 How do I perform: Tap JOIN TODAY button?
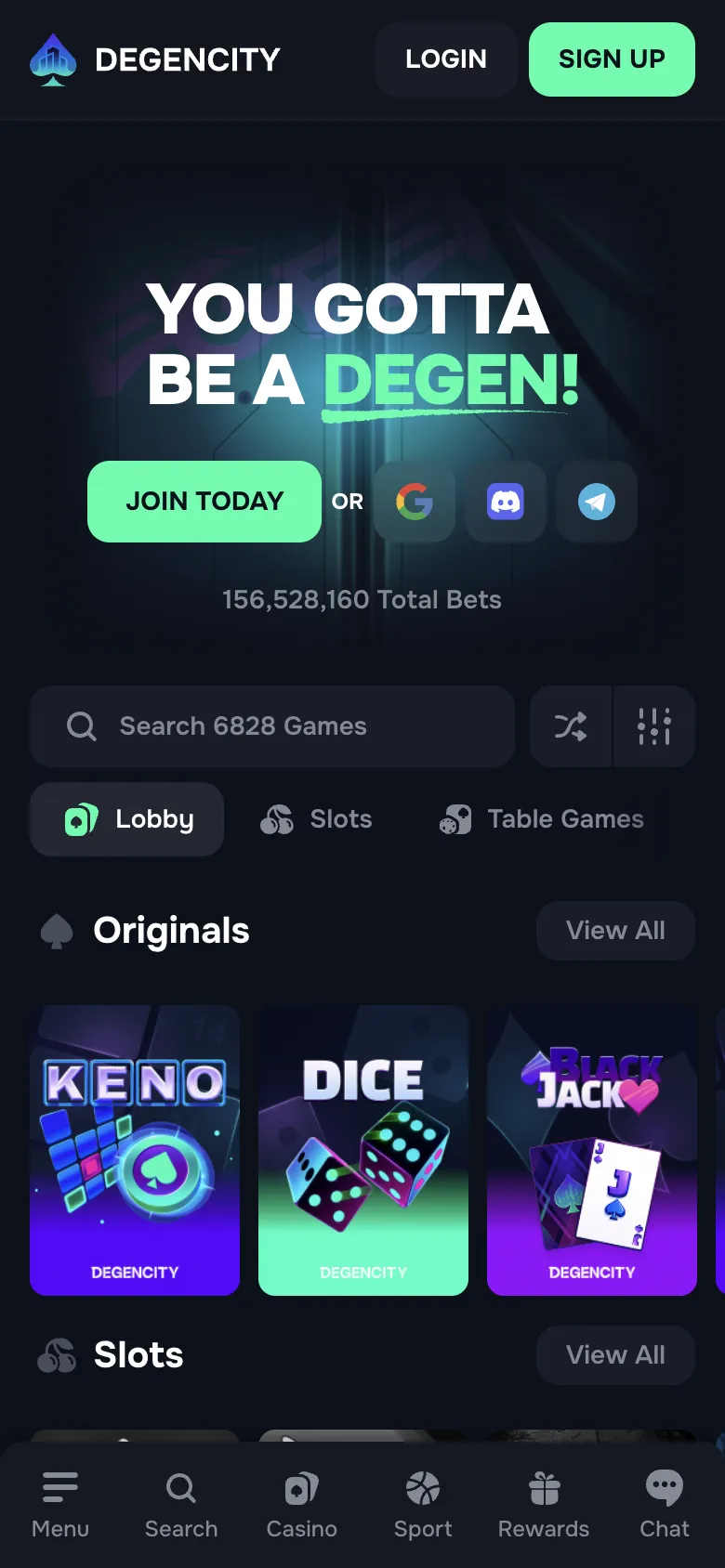pyautogui.click(x=204, y=502)
